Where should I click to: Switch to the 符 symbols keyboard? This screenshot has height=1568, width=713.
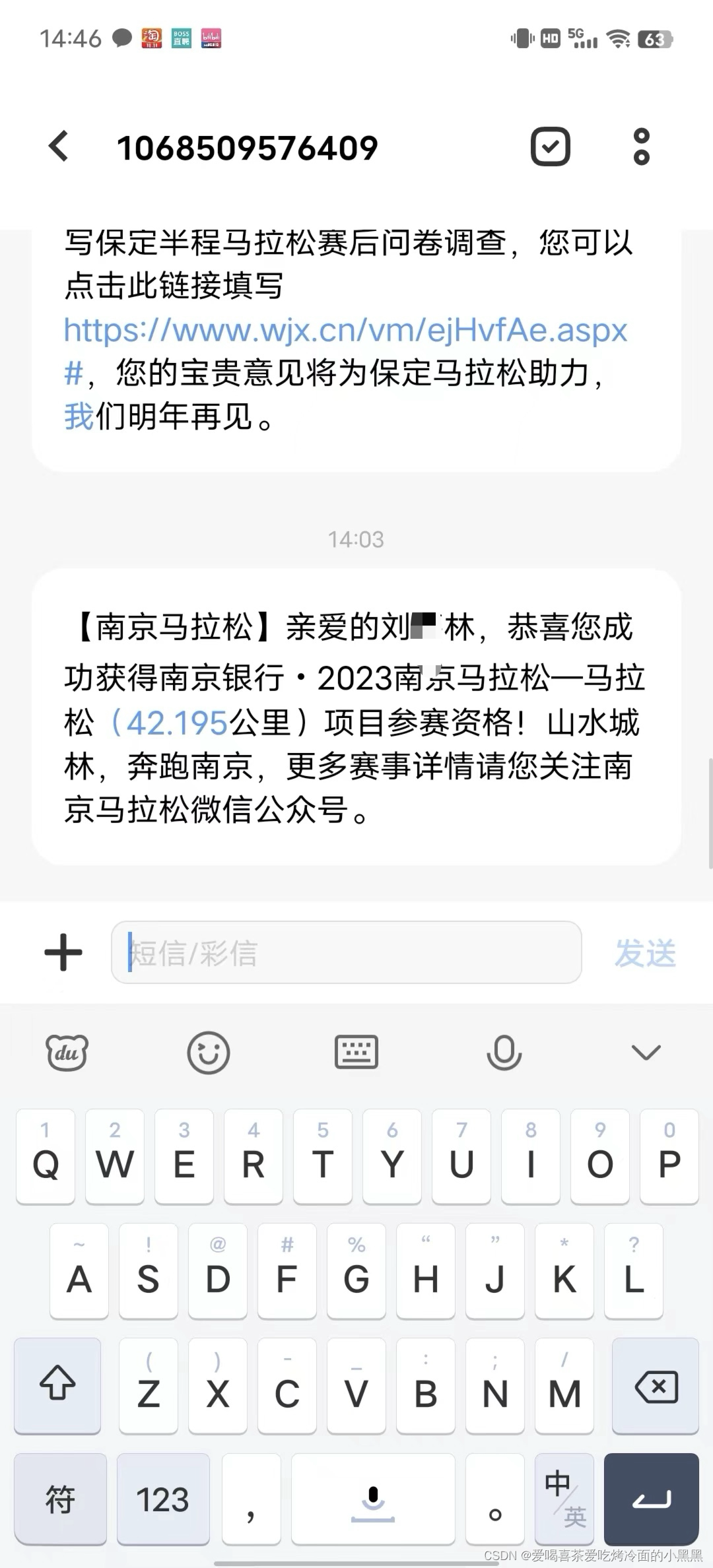click(x=60, y=1499)
